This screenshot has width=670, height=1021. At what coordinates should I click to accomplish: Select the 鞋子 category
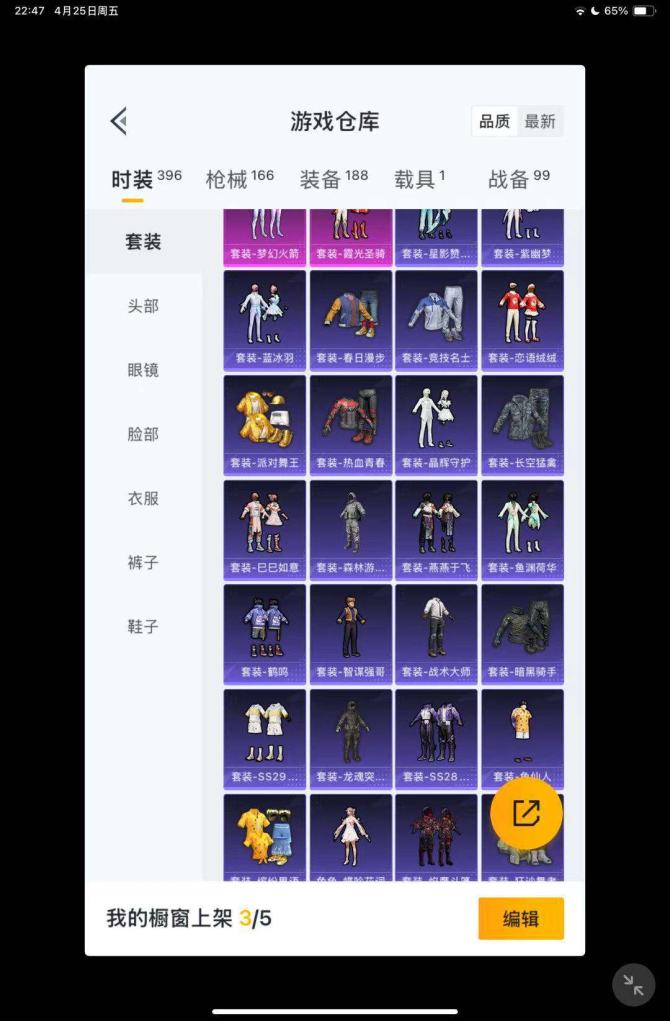click(x=143, y=626)
